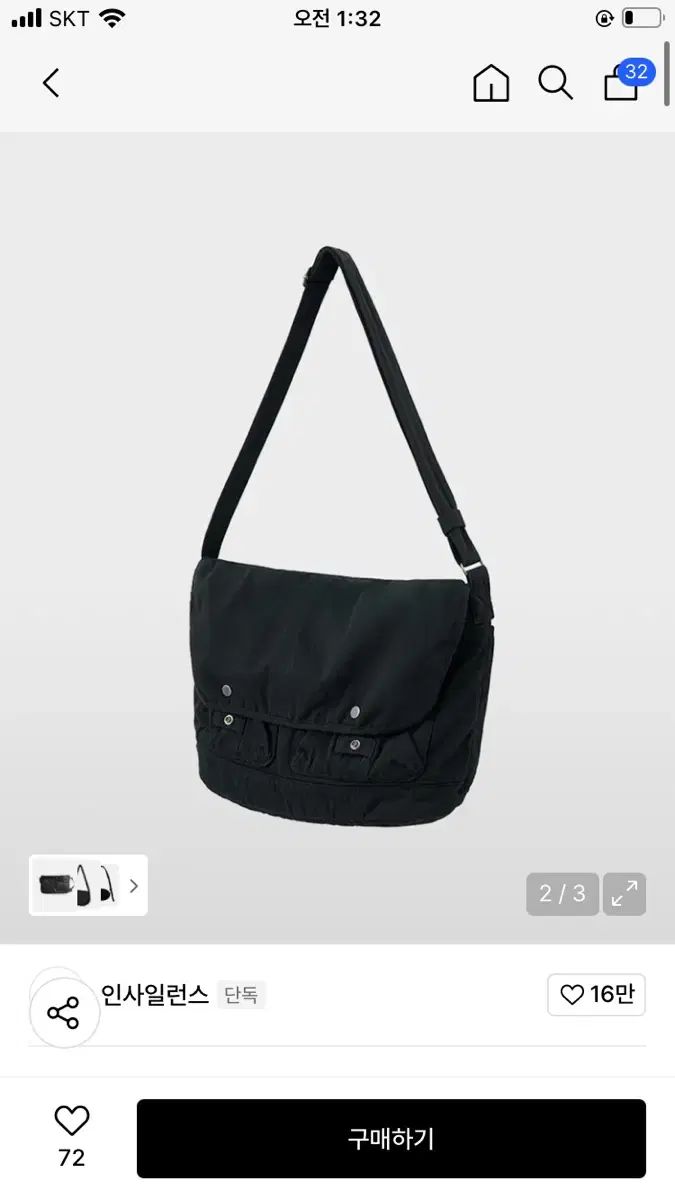This screenshot has width=675, height=1200.
Task: Share this product
Action: 64,1014
